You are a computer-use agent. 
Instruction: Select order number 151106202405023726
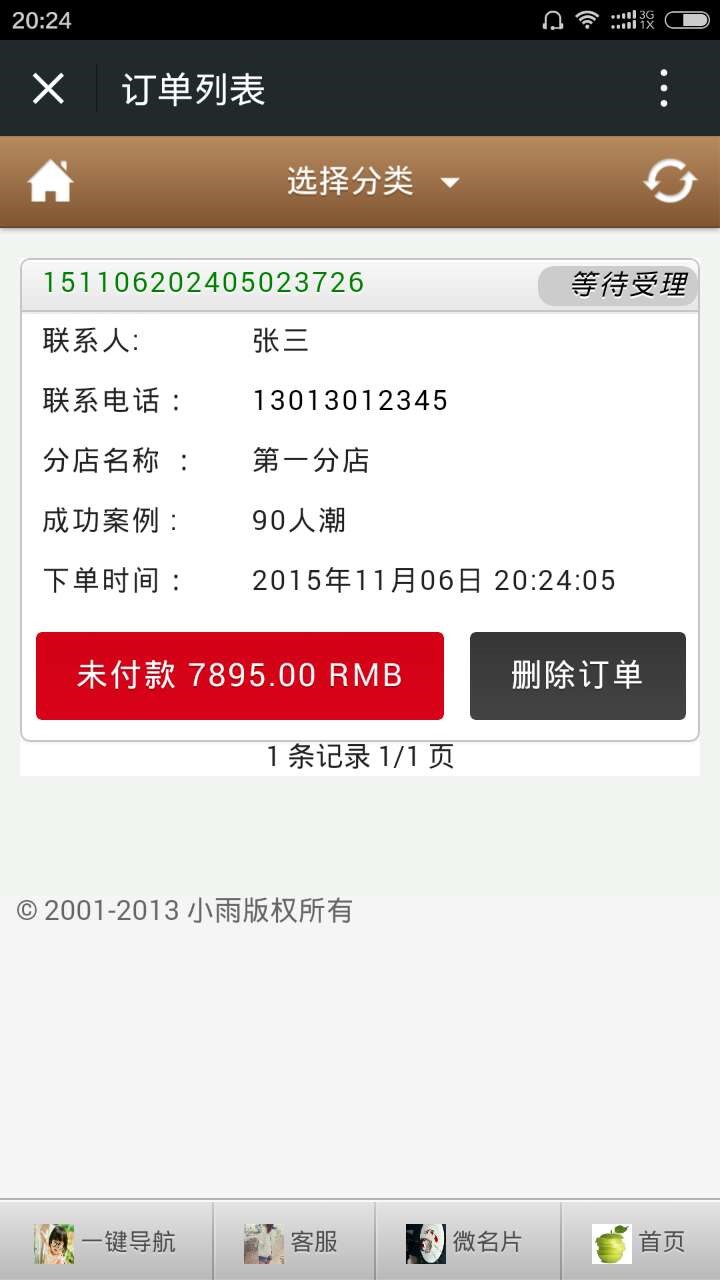(200, 285)
